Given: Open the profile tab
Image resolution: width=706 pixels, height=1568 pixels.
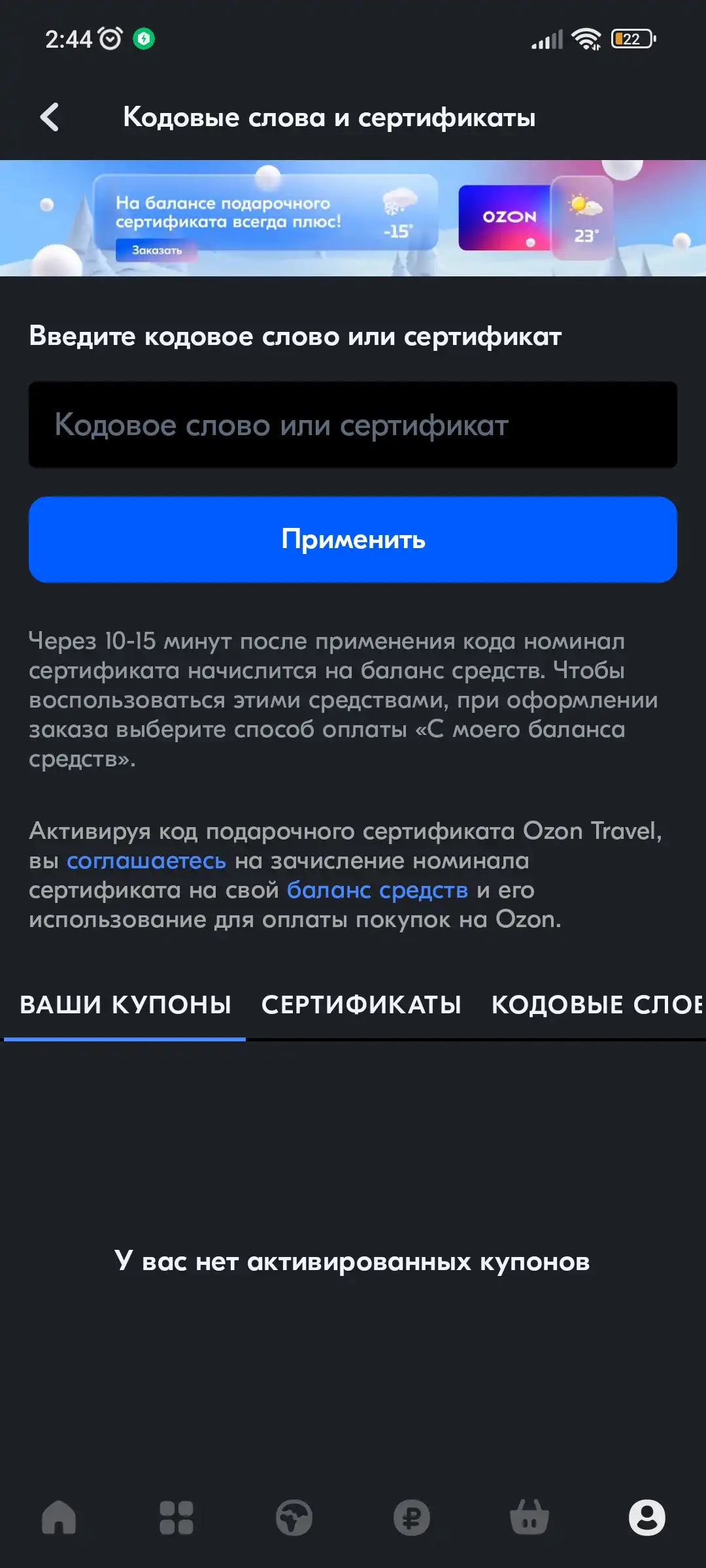Looking at the screenshot, I should pyautogui.click(x=647, y=1517).
